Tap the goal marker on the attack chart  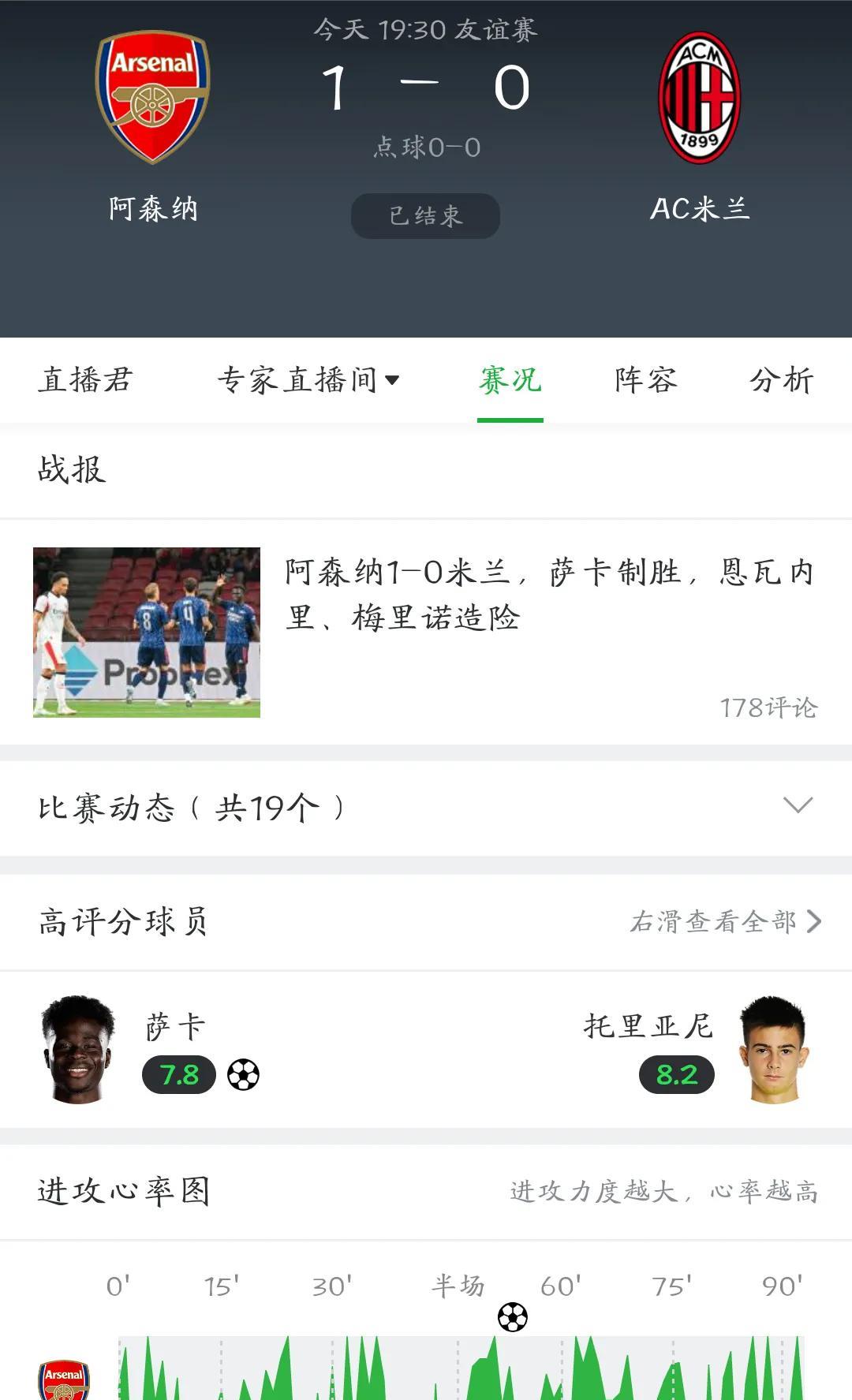513,1316
